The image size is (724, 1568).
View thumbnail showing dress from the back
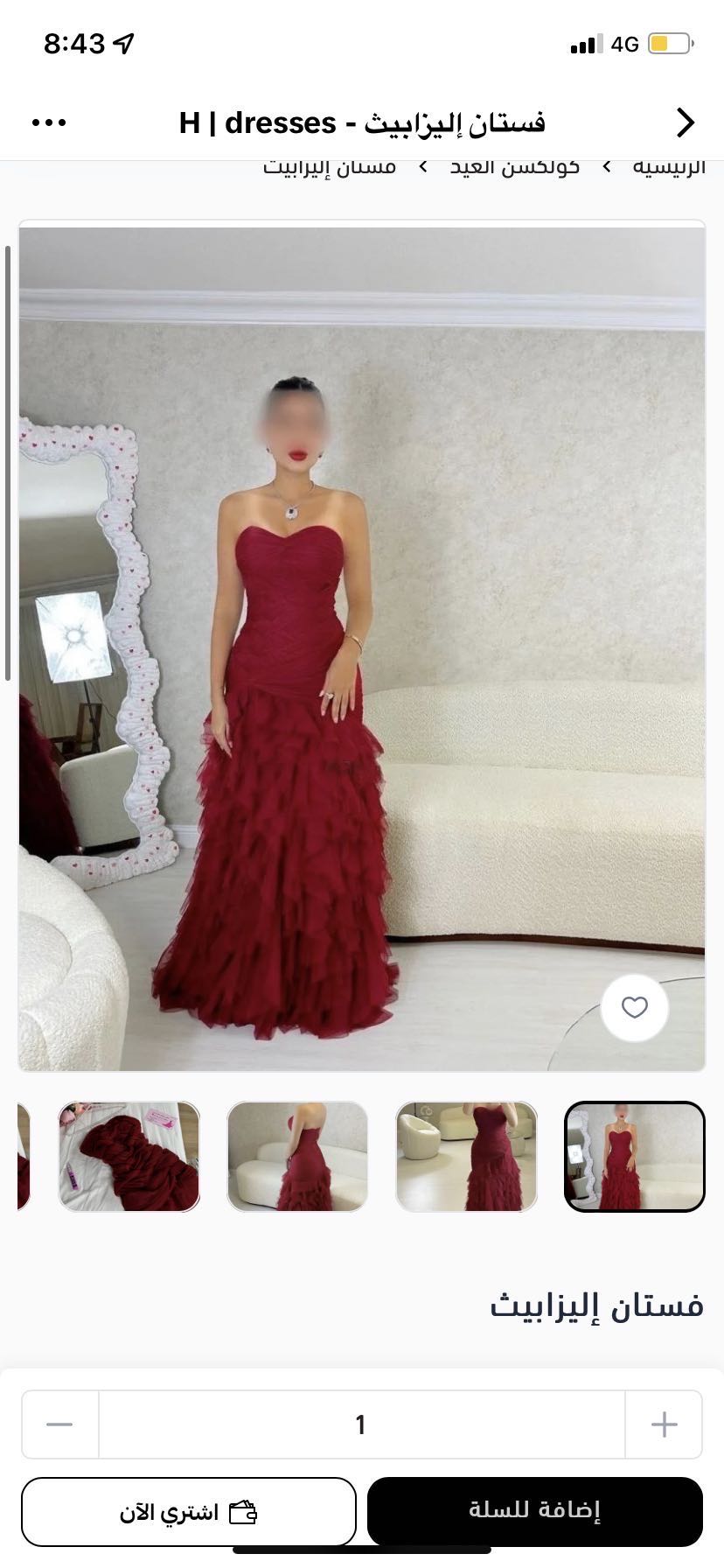(x=298, y=1157)
